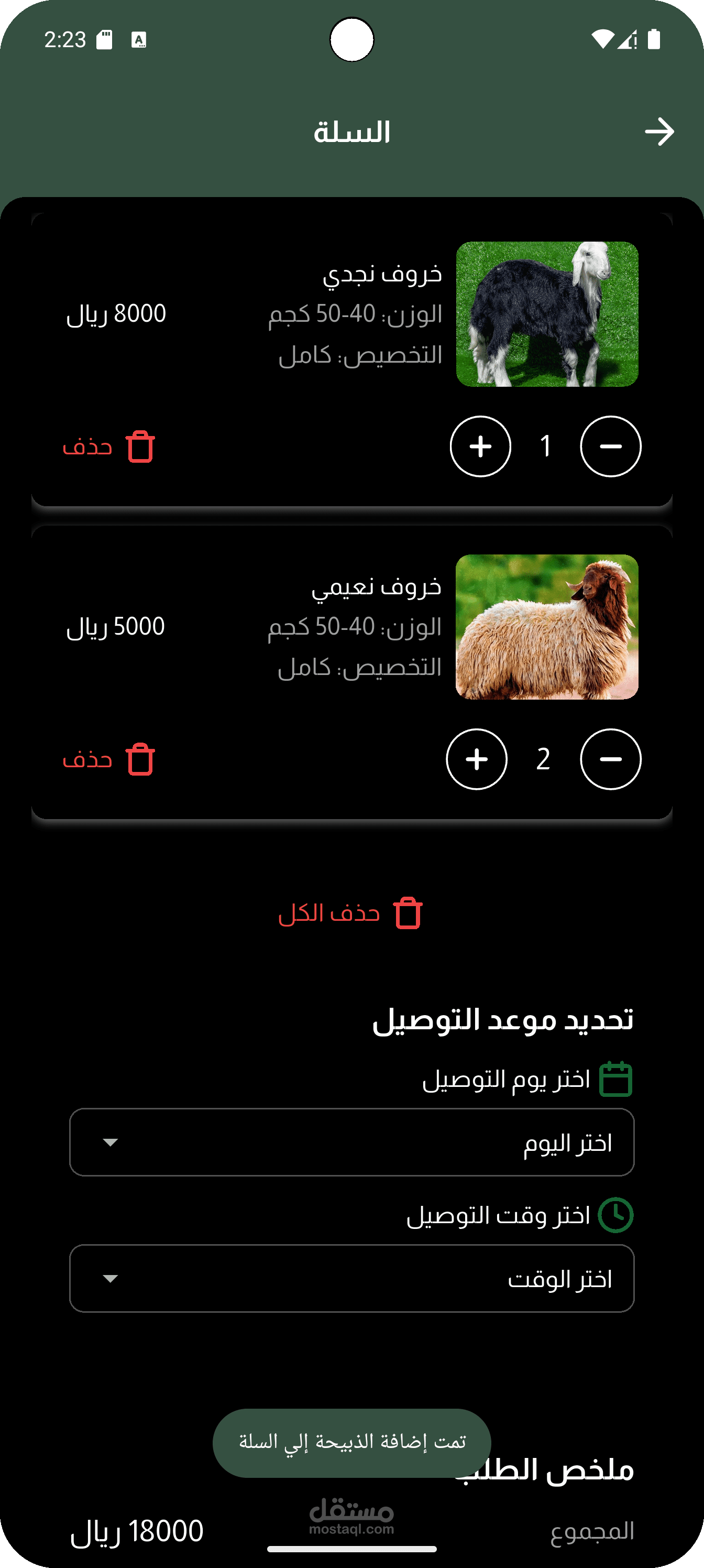The image size is (704, 1568).
Task: Increase quantity of خروف نعيمي
Action: click(477, 759)
